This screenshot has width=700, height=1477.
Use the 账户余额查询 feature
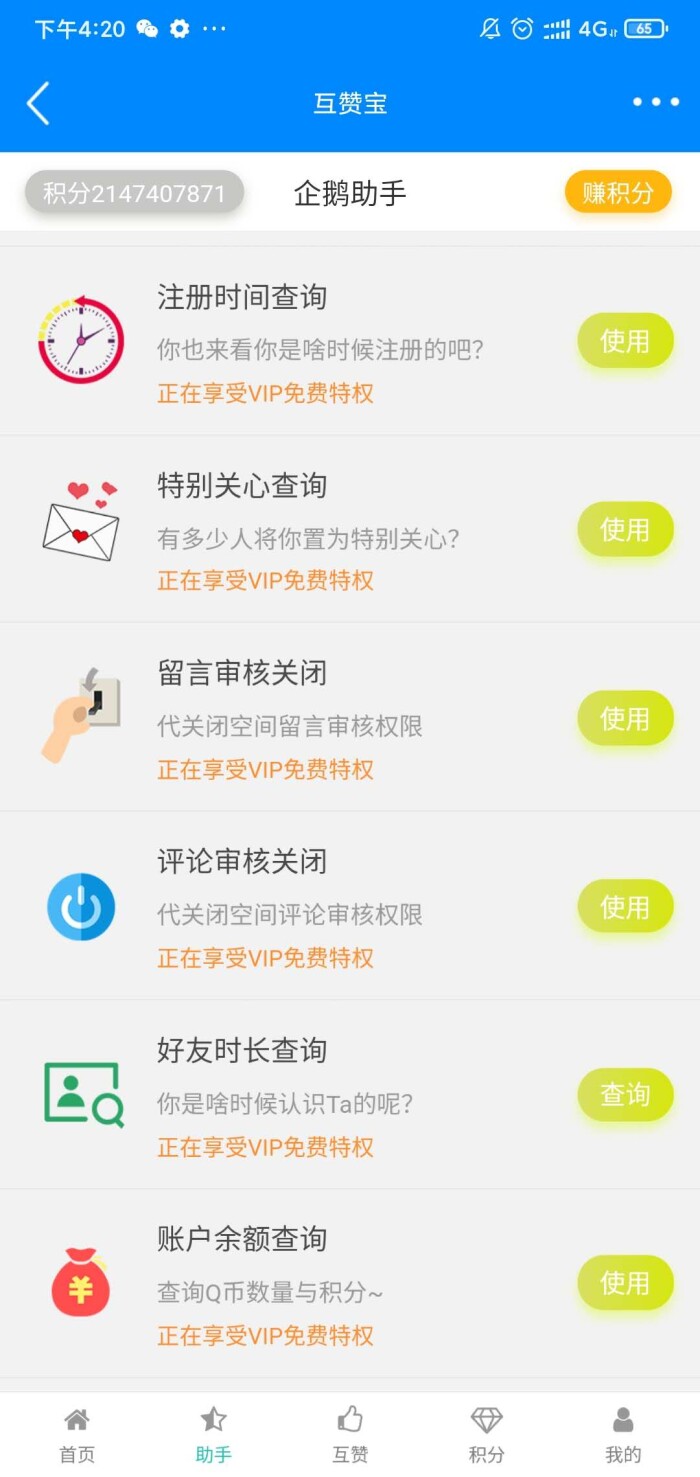point(625,1283)
